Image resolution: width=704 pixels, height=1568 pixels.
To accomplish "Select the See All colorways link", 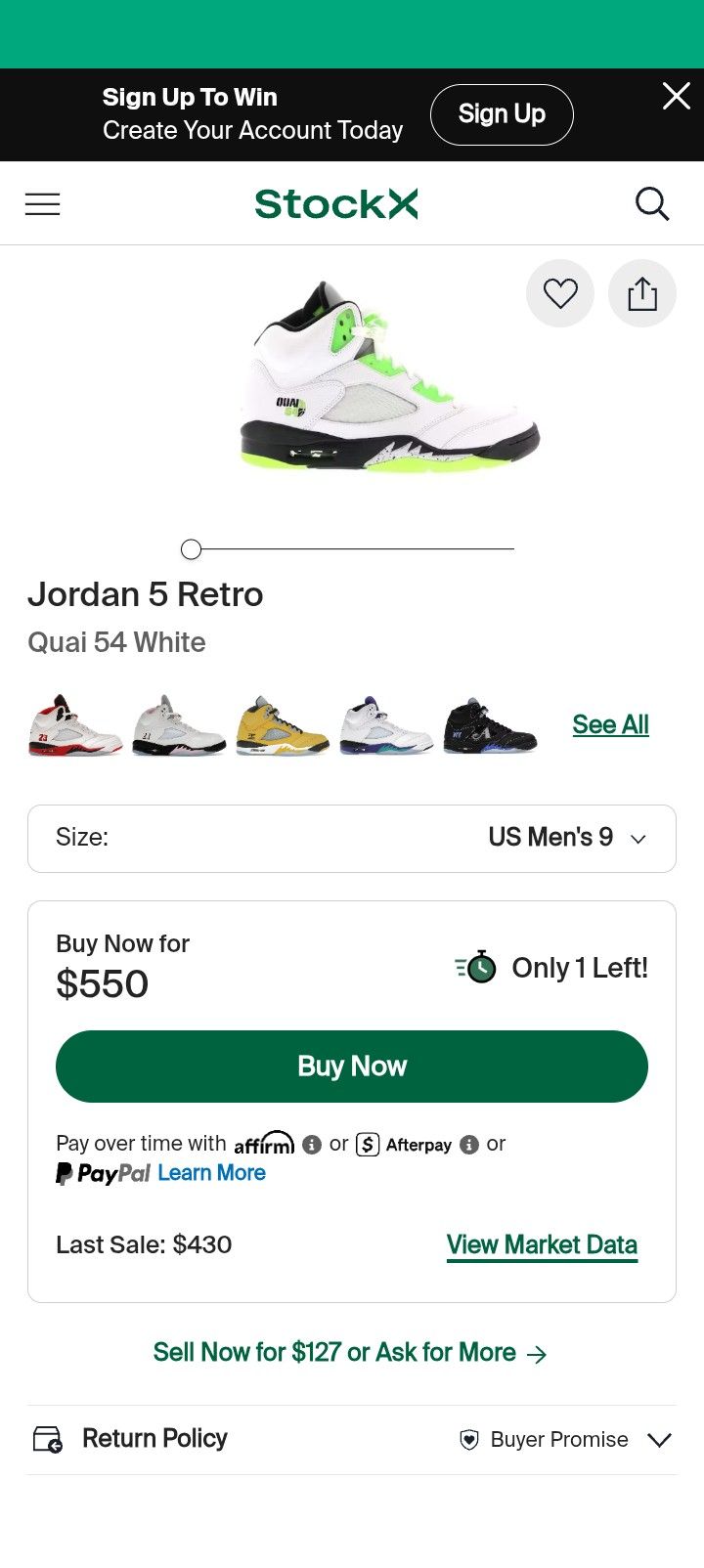I will click(610, 723).
